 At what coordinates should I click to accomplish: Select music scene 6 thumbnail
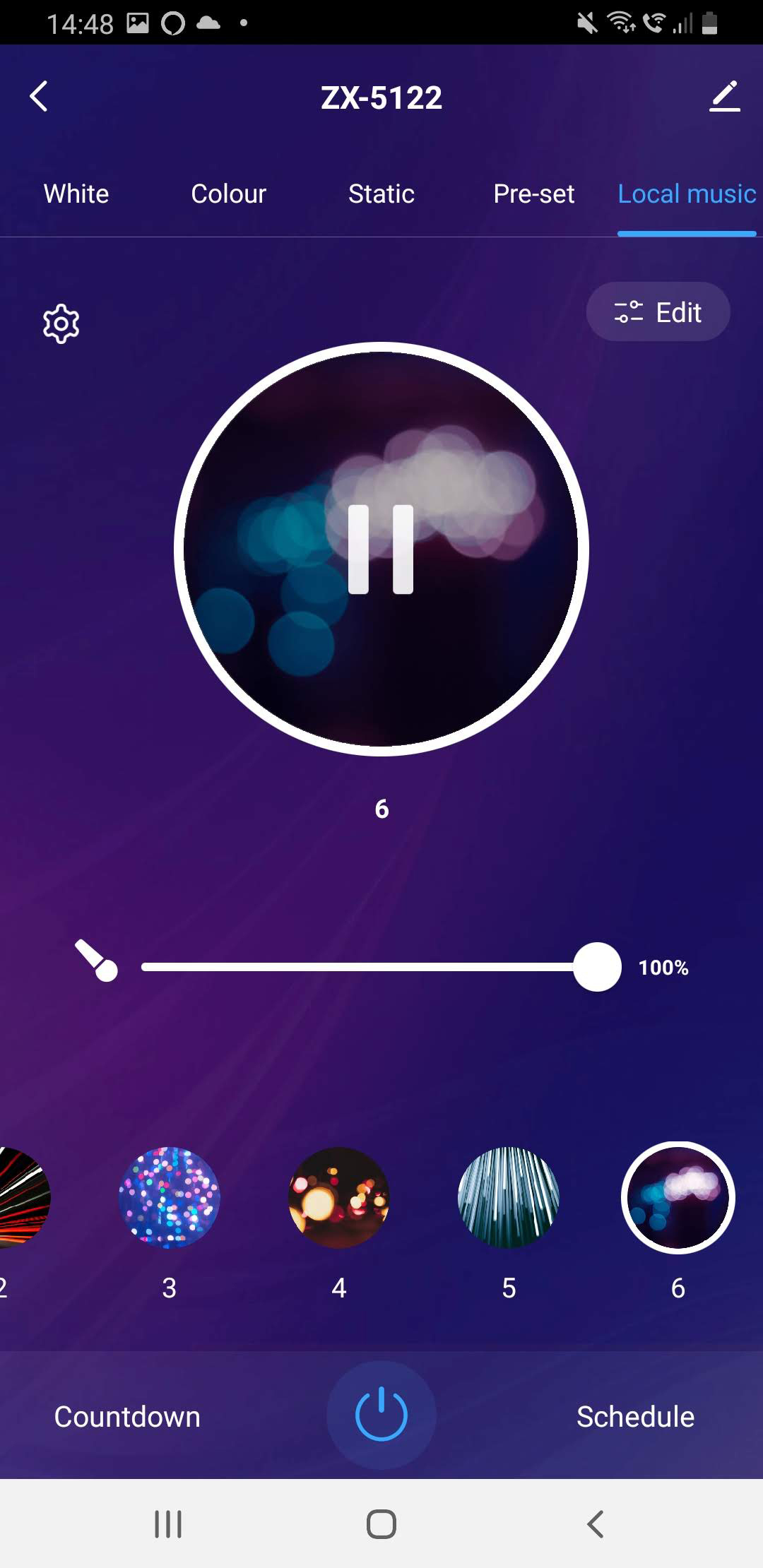pyautogui.click(x=678, y=1197)
